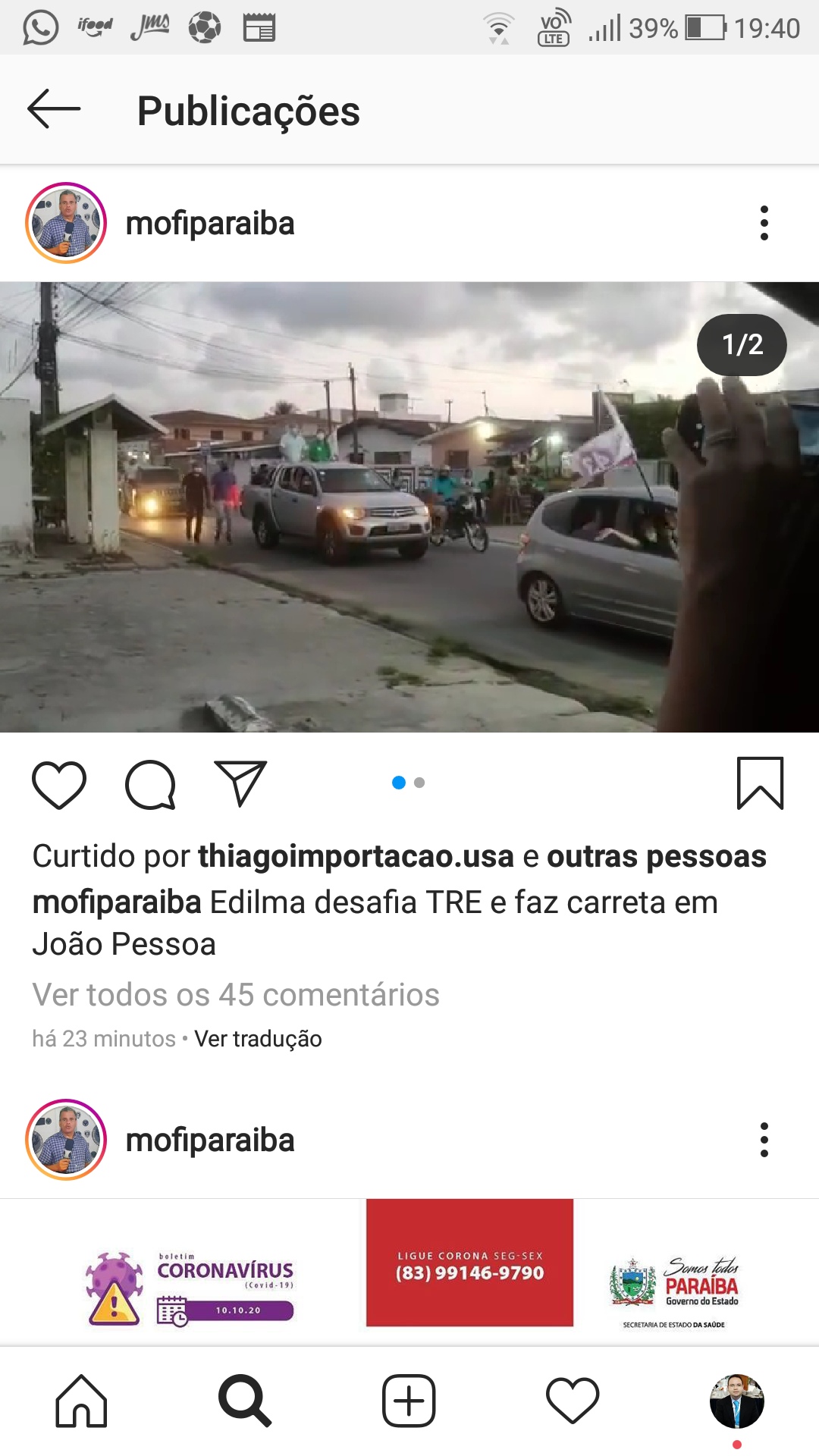819x1456 pixels.
Task: Tap Ver tradução under the caption
Action: coord(258,1038)
